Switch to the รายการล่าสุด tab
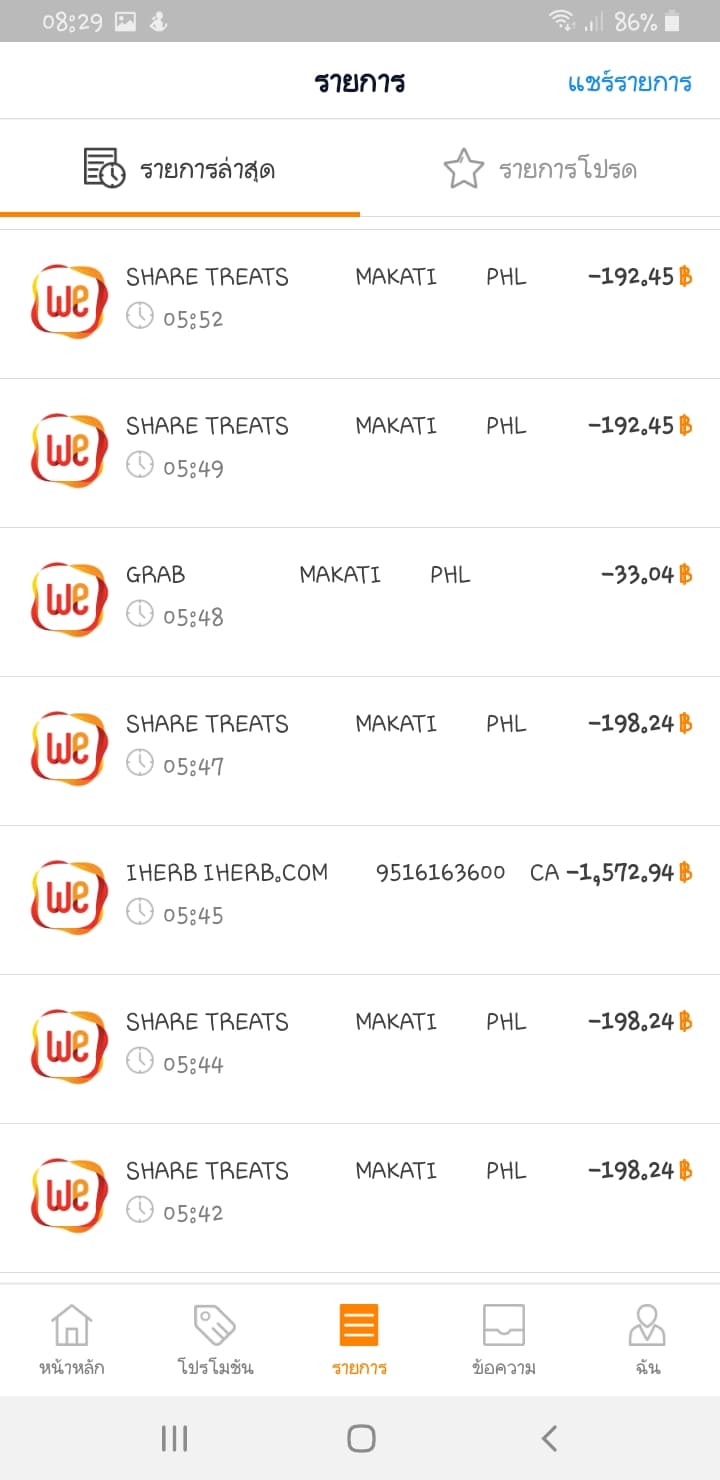The width and height of the screenshot is (720, 1480). pyautogui.click(x=180, y=169)
